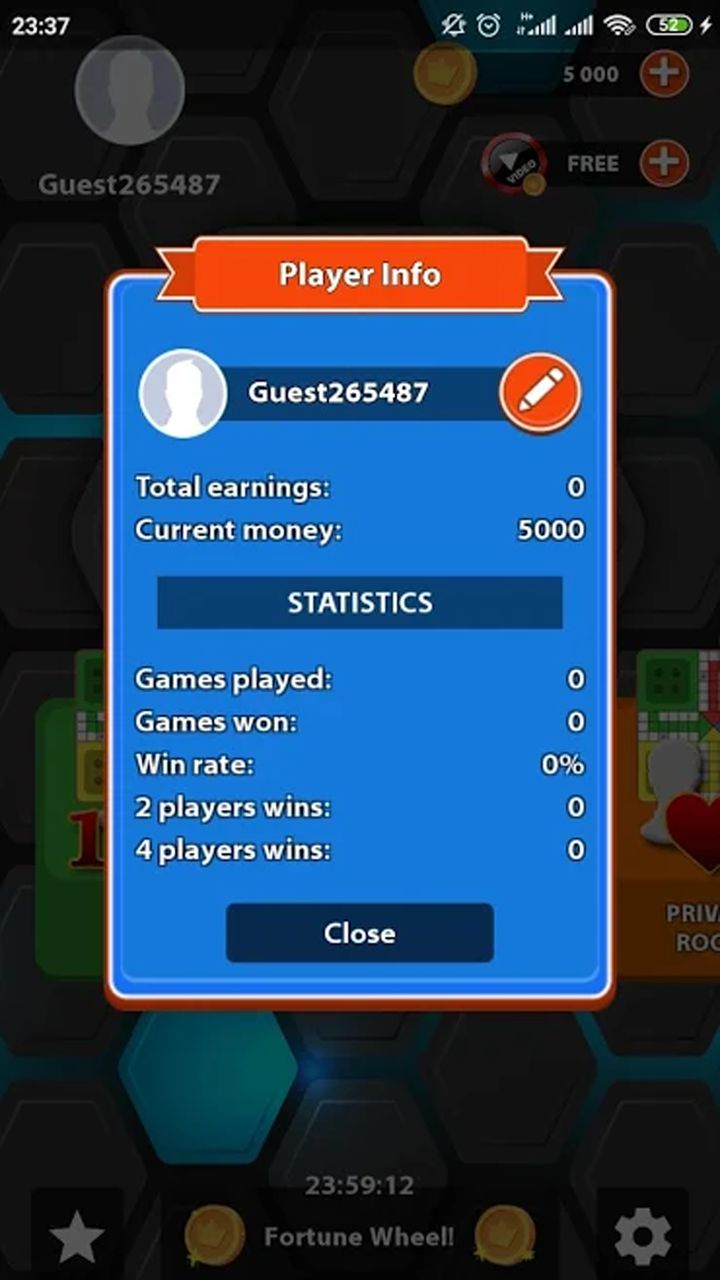The width and height of the screenshot is (720, 1280).
Task: Close the Player Info dialog
Action: click(359, 933)
